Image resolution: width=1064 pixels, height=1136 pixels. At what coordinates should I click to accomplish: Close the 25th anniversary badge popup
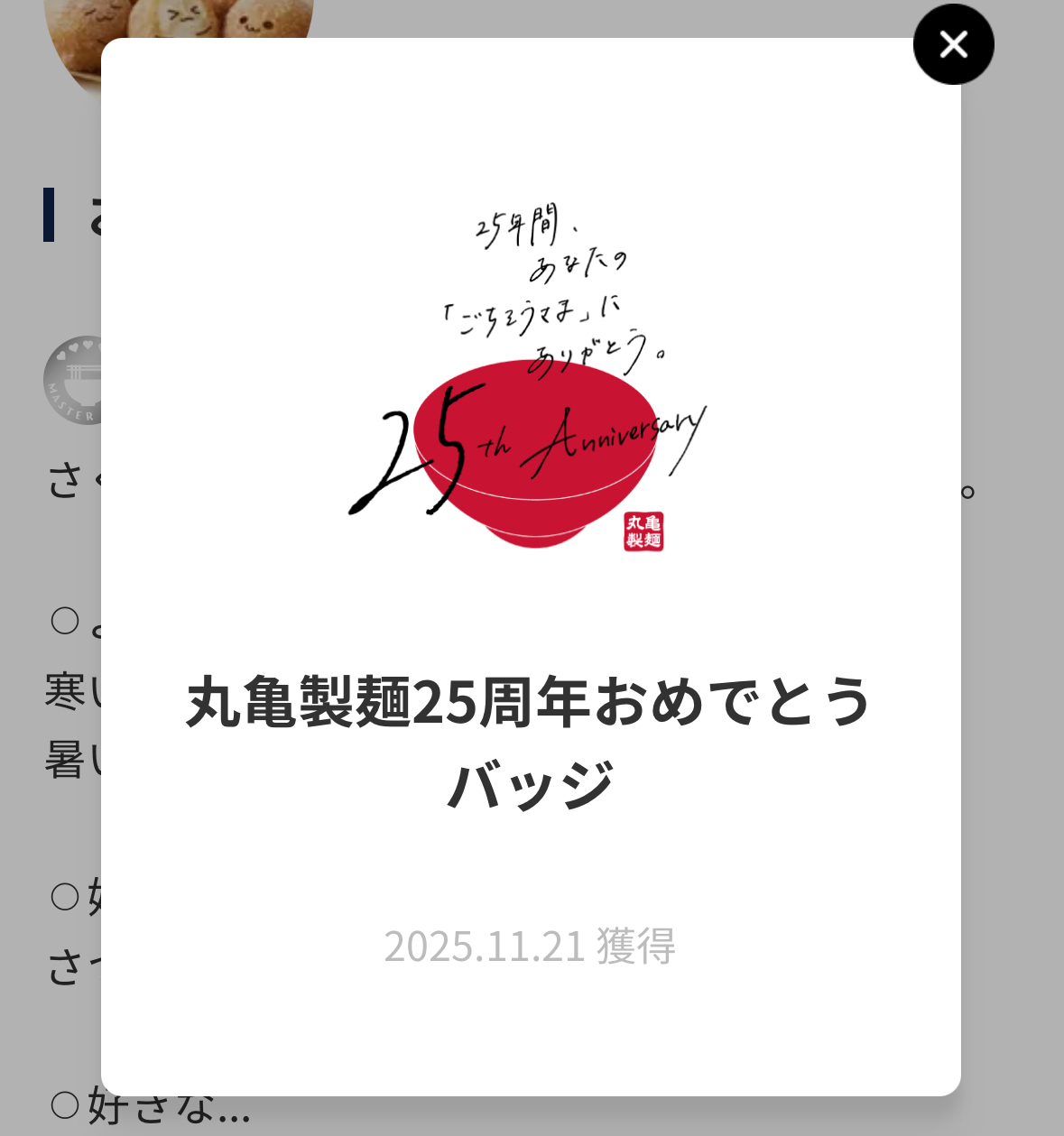(953, 44)
